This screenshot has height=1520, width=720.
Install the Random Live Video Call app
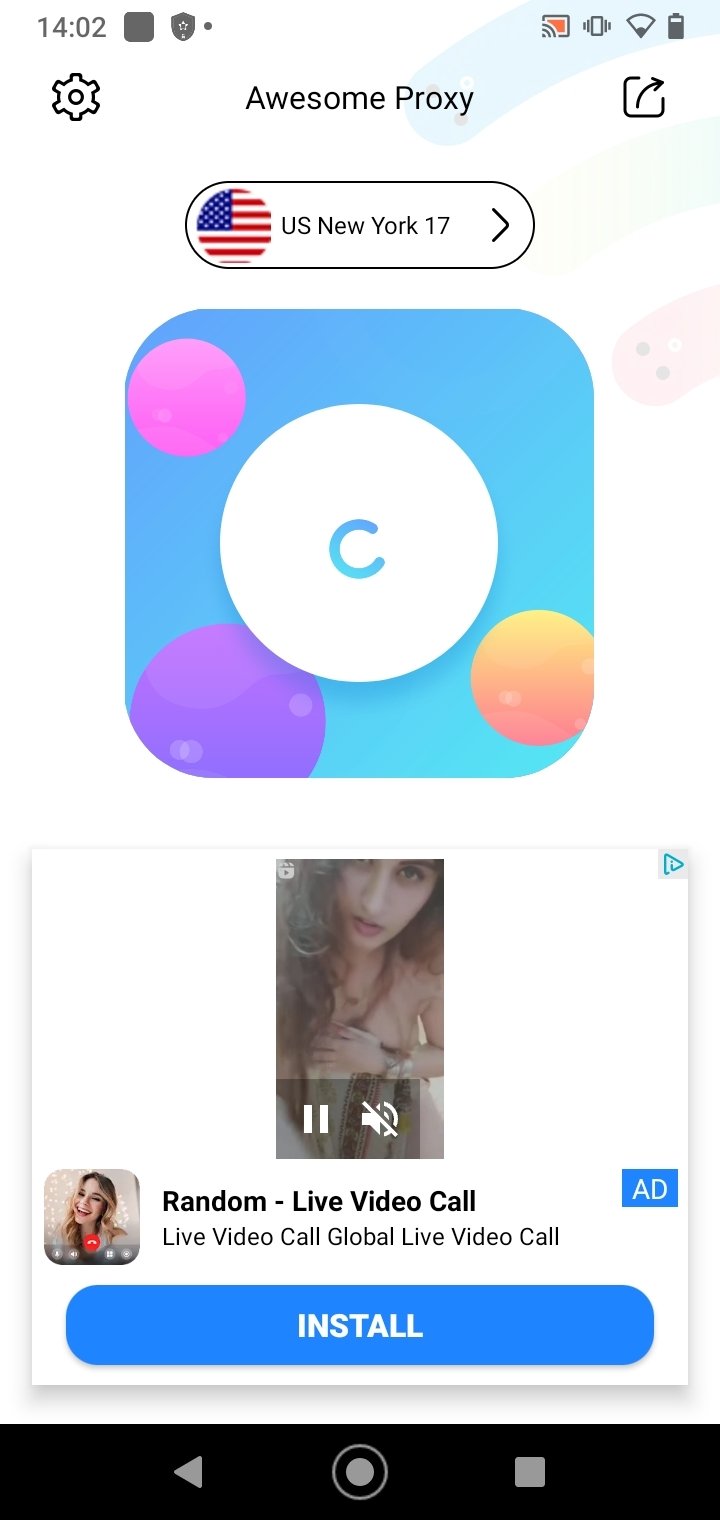pyautogui.click(x=360, y=1325)
